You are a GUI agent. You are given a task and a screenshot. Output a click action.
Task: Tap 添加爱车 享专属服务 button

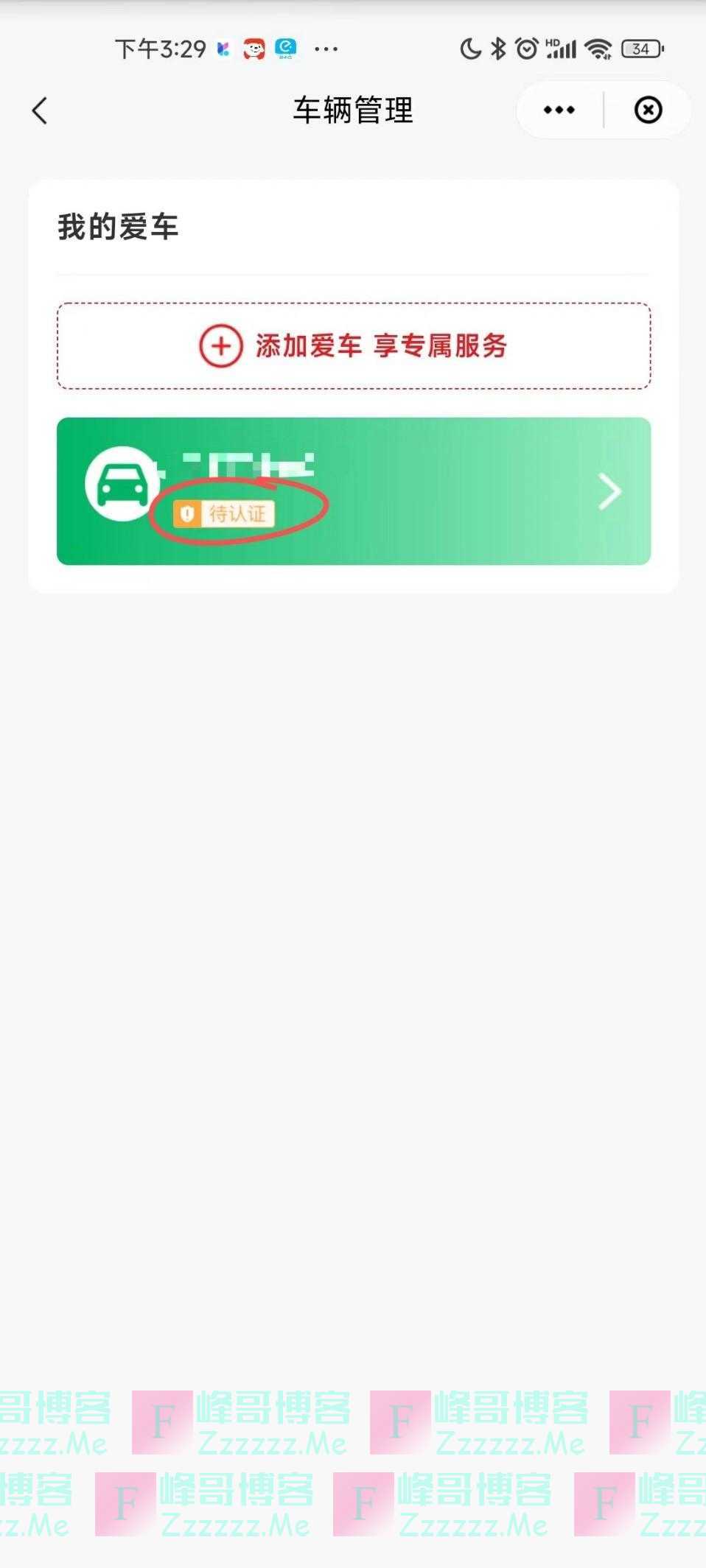[354, 345]
